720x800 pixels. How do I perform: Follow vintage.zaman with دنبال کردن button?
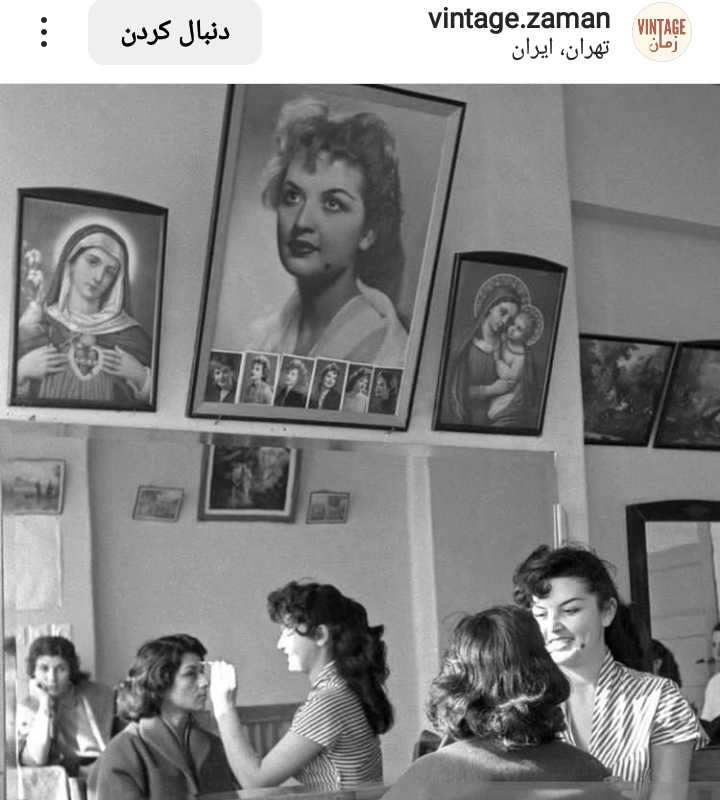pyautogui.click(x=175, y=32)
